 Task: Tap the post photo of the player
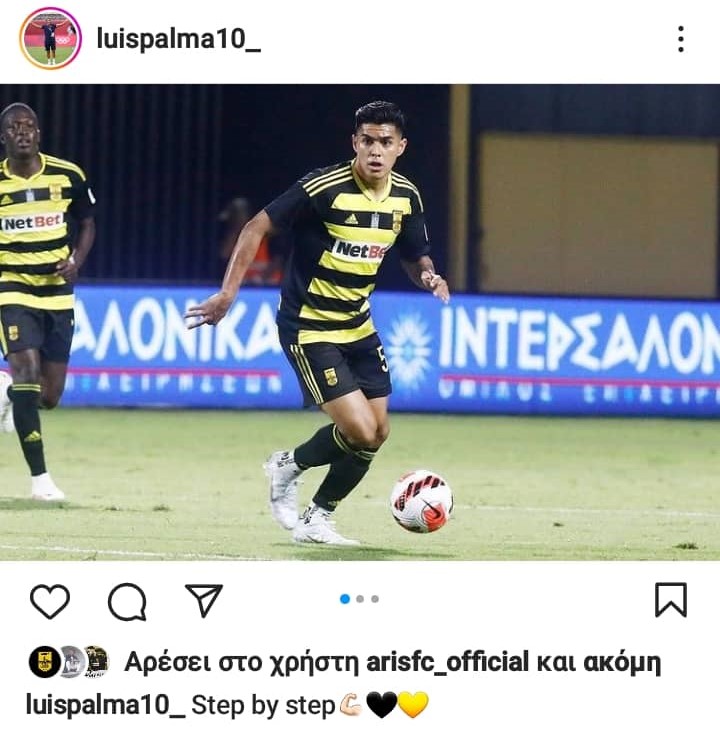click(360, 322)
